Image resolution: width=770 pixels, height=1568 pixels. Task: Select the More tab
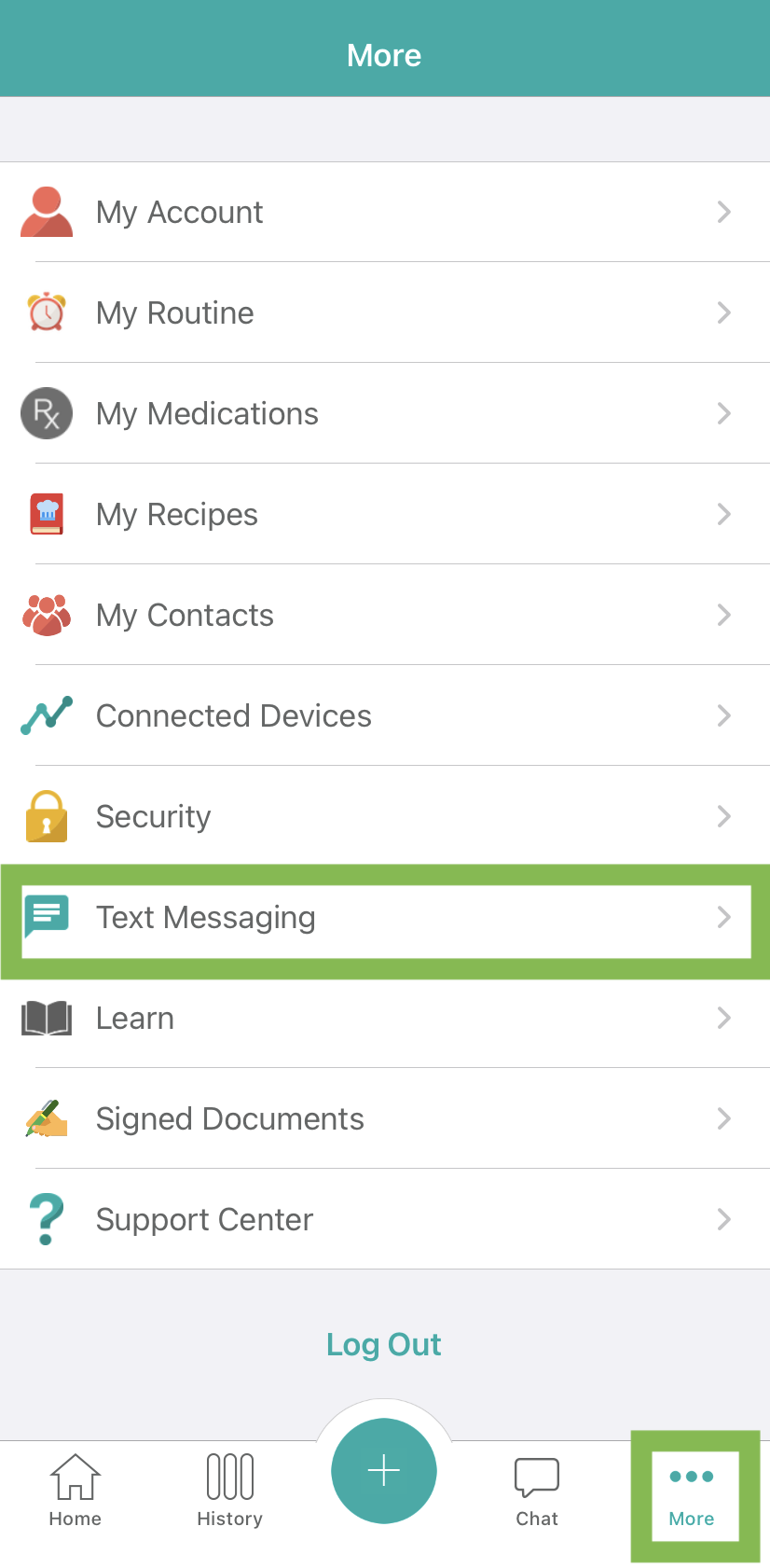point(693,1495)
